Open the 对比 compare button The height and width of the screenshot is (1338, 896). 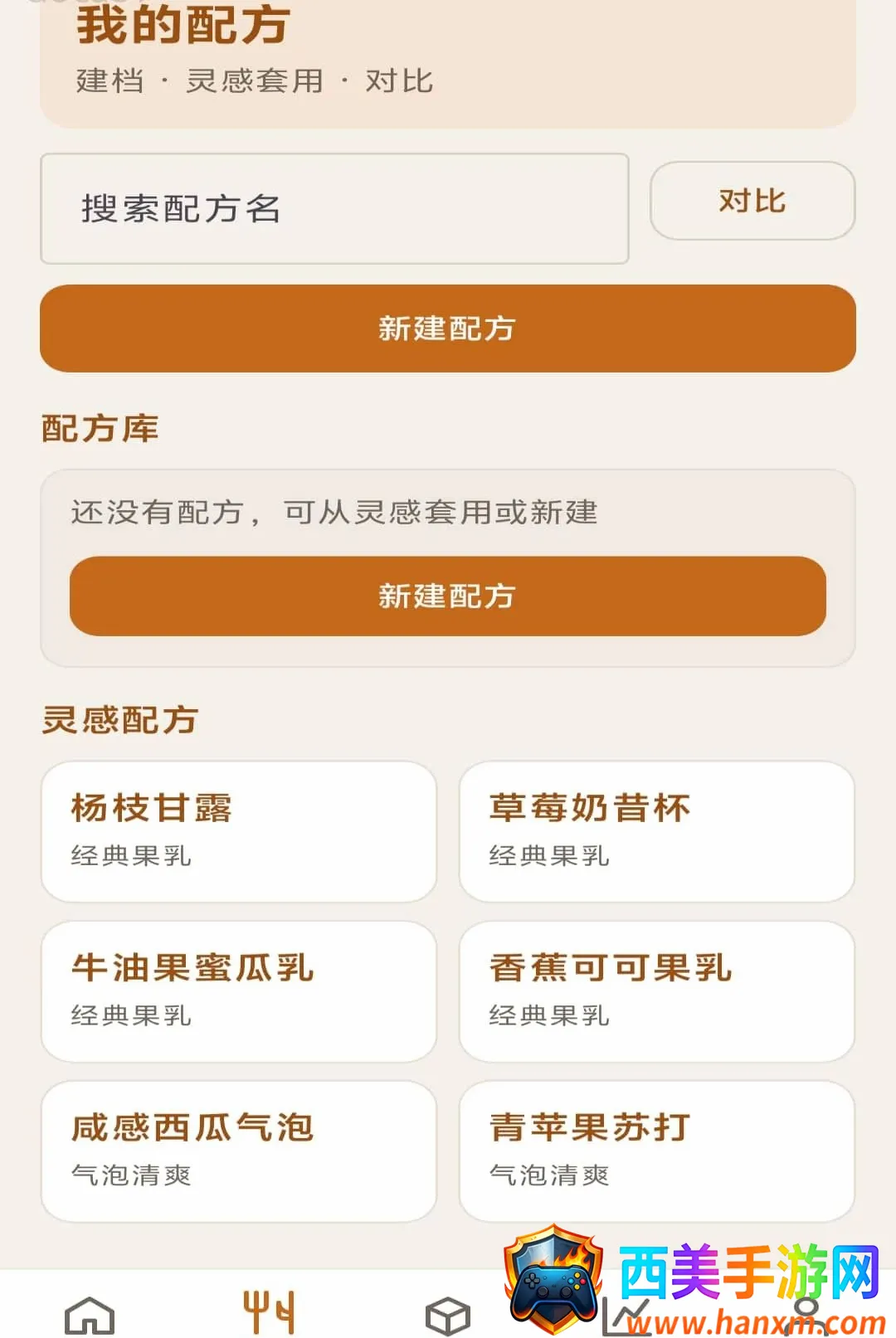752,201
